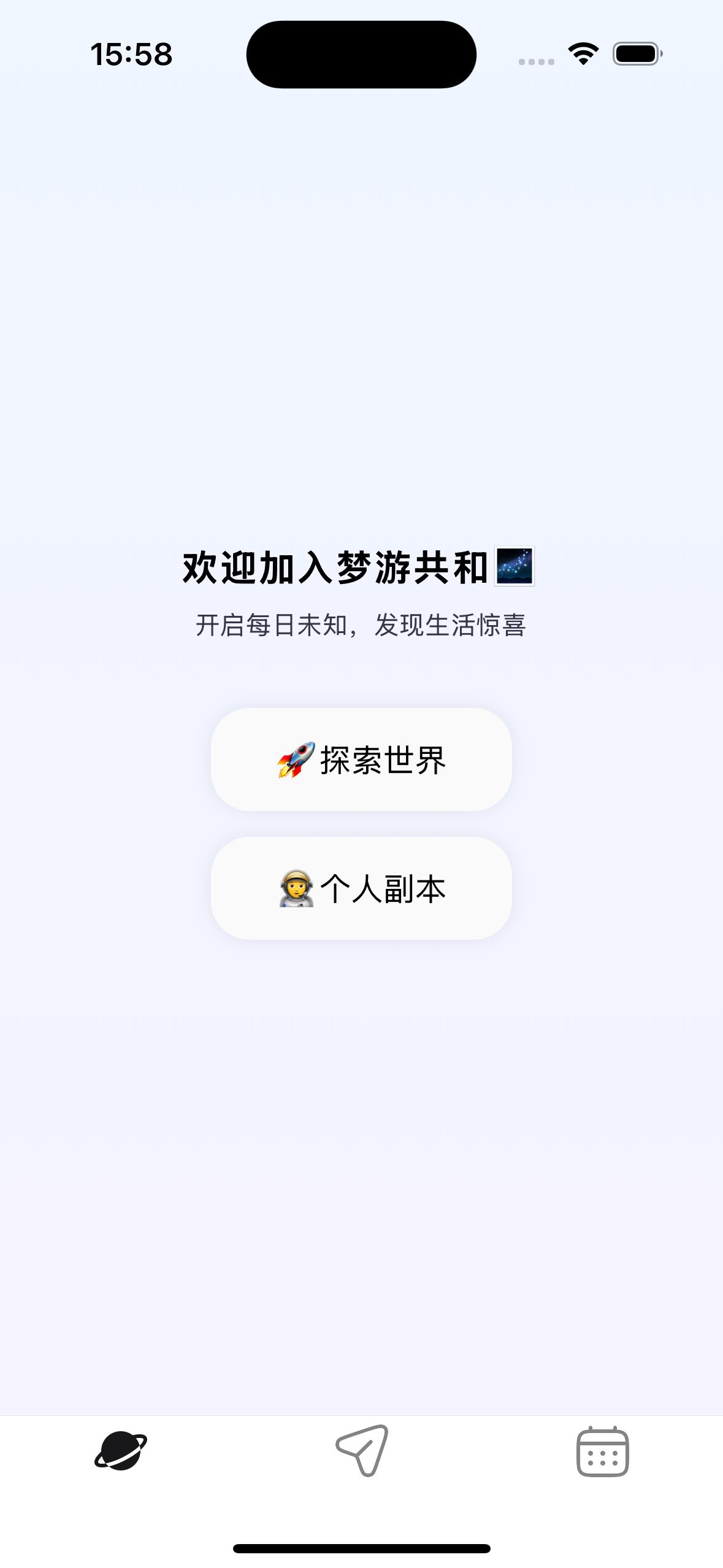Tap the Dynamic Island at top
723x1568 pixels.
pyautogui.click(x=361, y=54)
